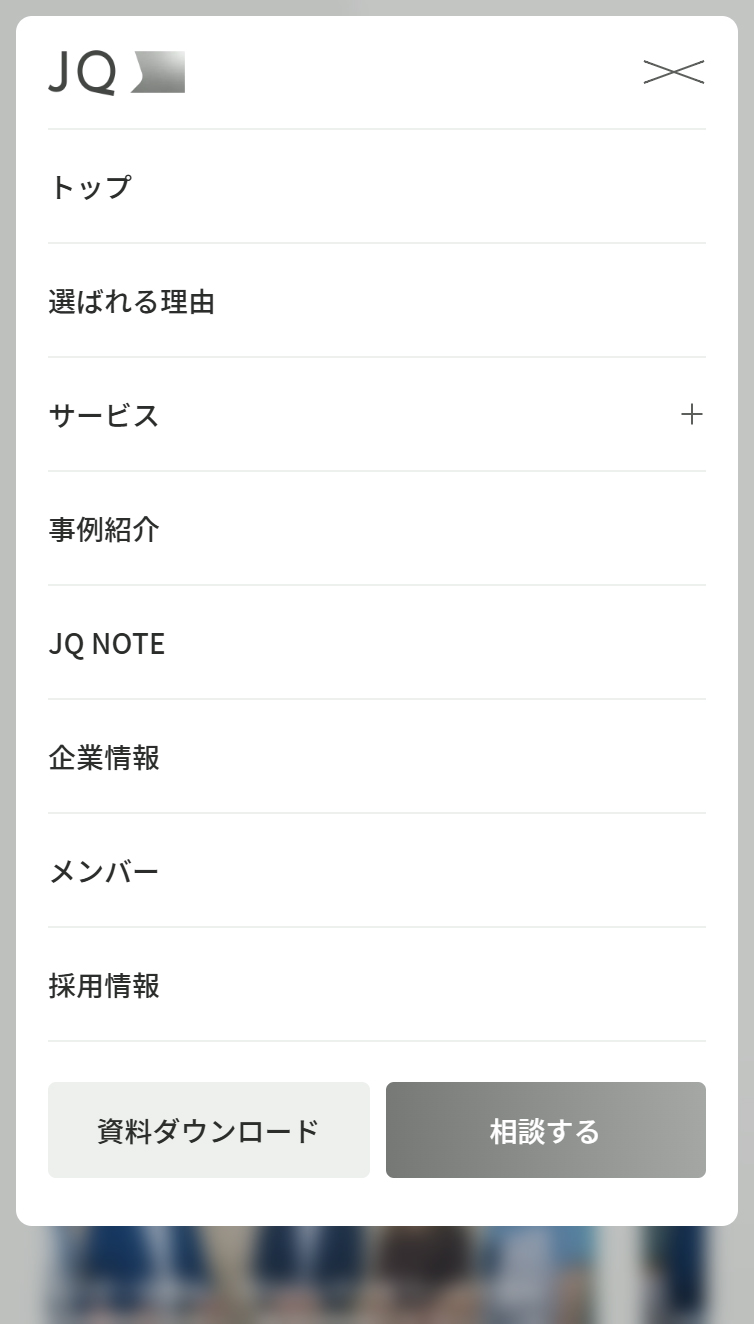
Task: Open the 事例紹介 page
Action: pos(105,529)
